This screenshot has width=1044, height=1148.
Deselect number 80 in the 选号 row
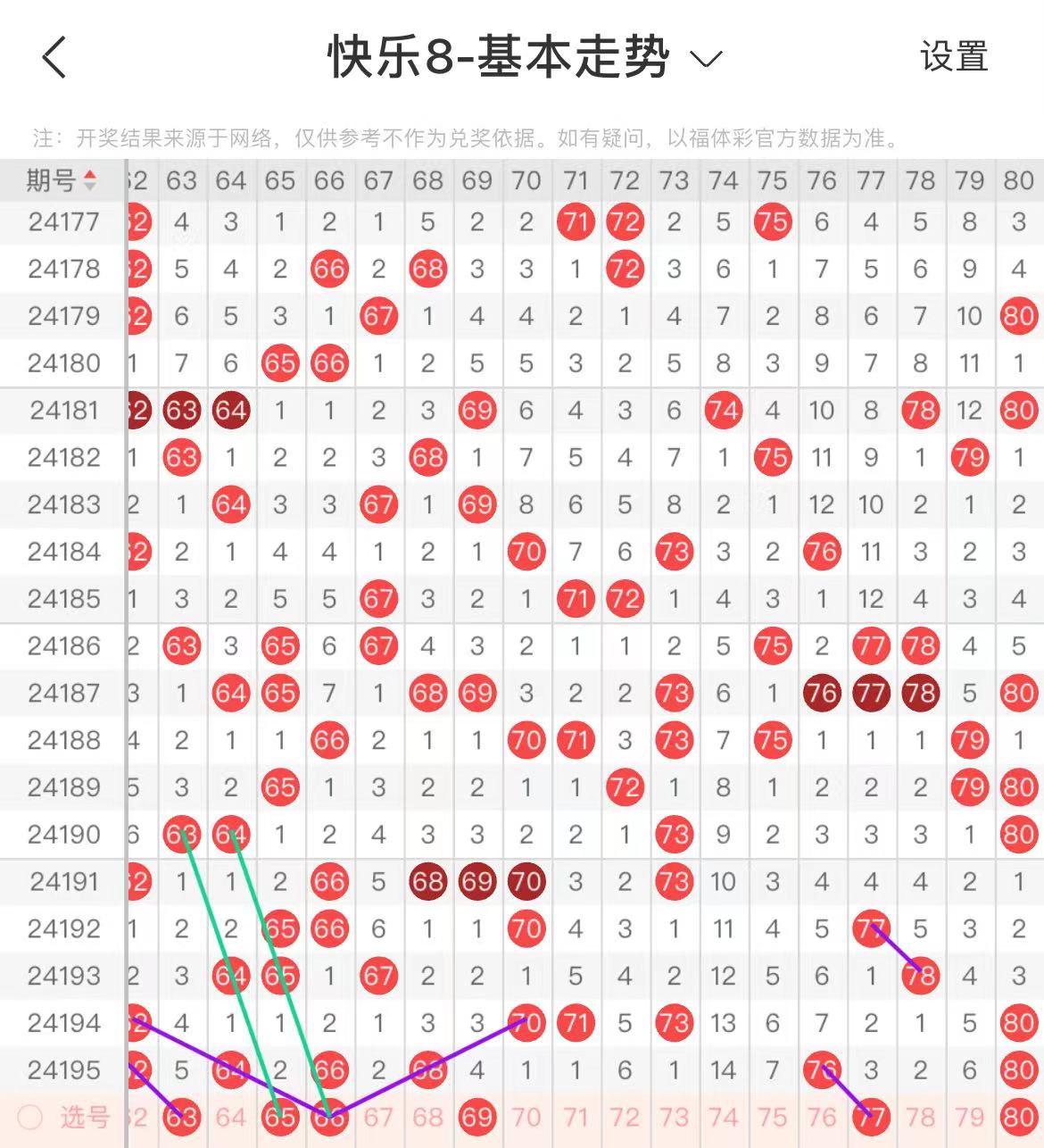pos(1018,1117)
